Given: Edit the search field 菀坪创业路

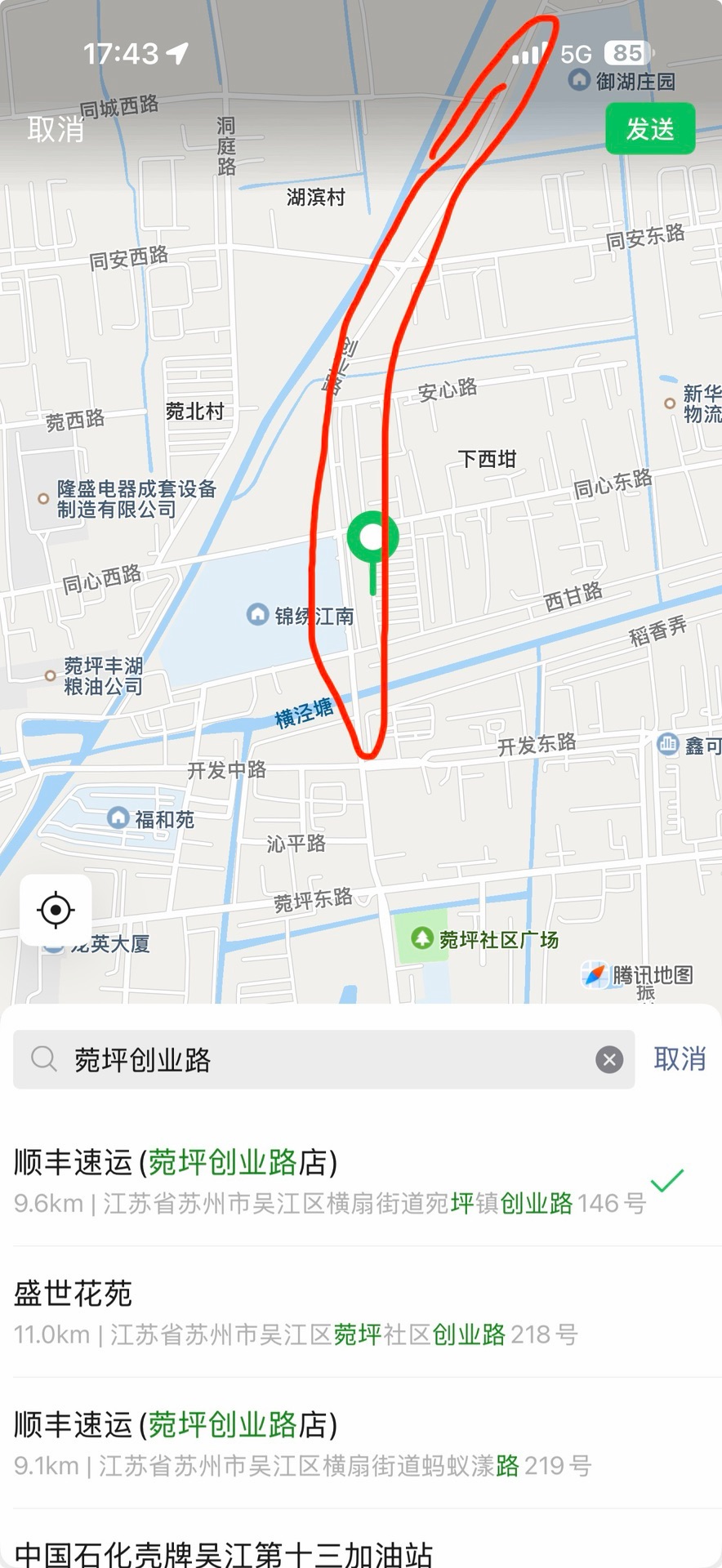Looking at the screenshot, I should coord(323,1060).
